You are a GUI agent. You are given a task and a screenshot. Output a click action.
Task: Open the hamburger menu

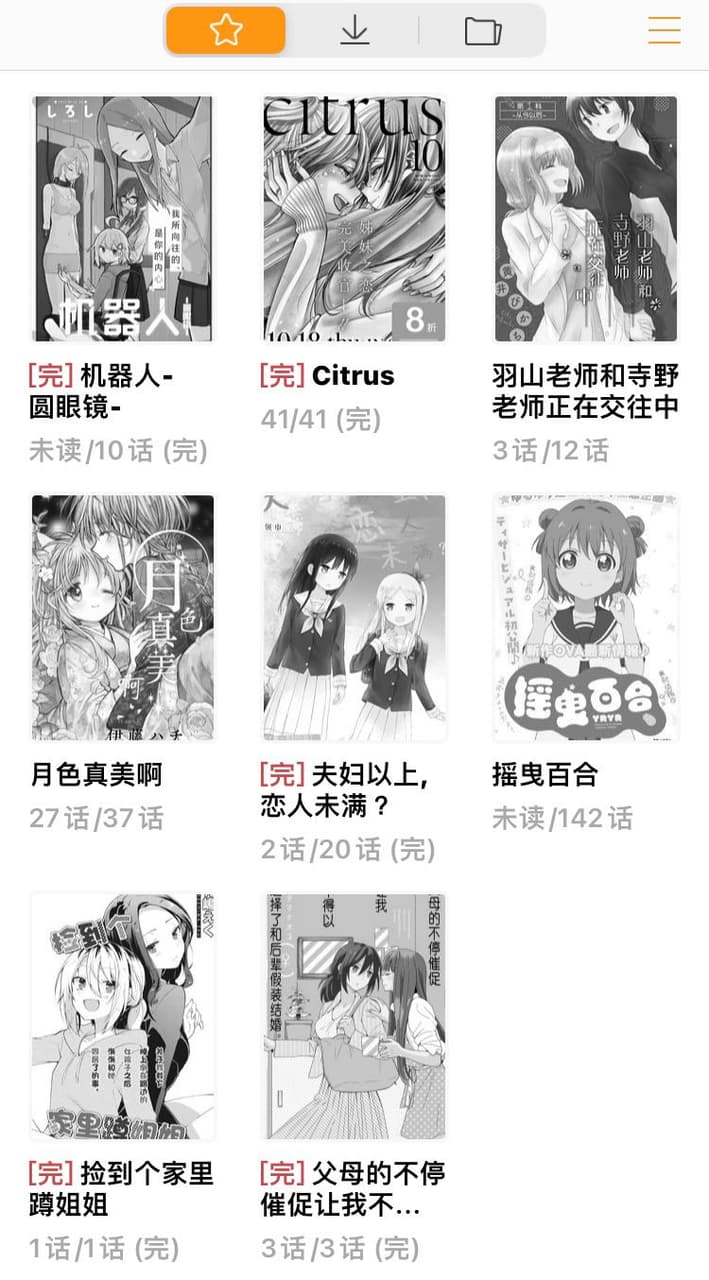664,31
